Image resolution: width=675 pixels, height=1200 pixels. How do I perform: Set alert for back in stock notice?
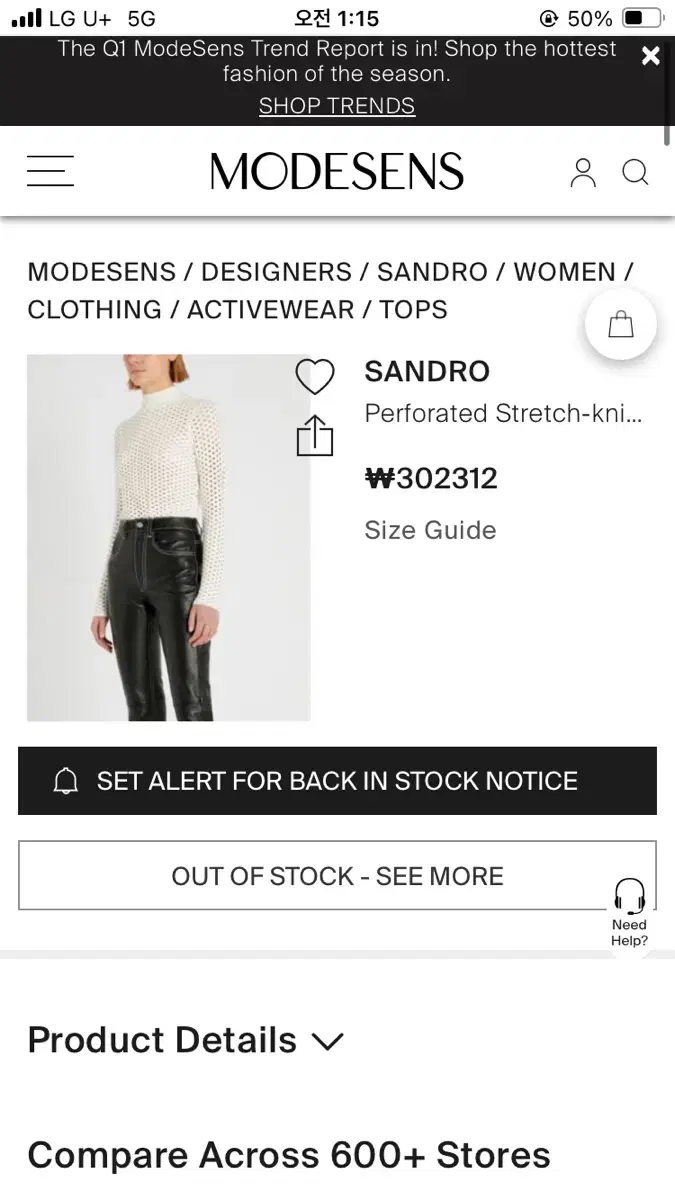click(337, 781)
